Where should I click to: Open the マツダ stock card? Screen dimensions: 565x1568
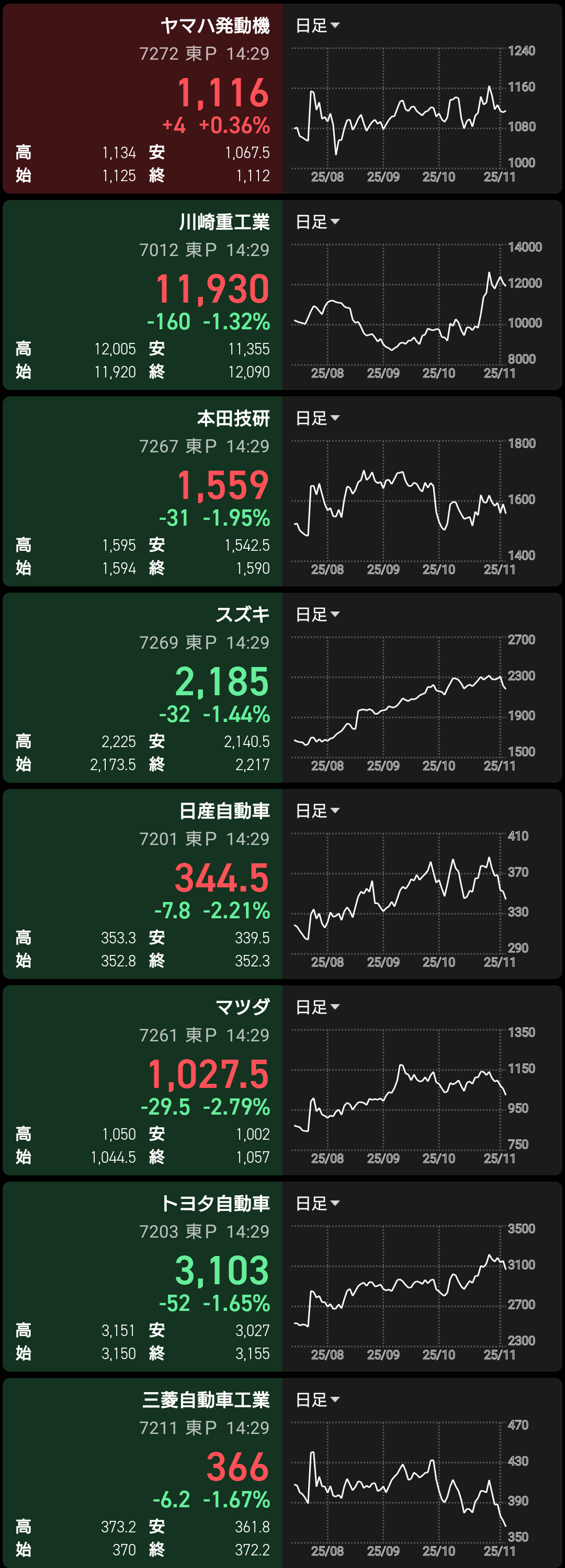(142, 1081)
